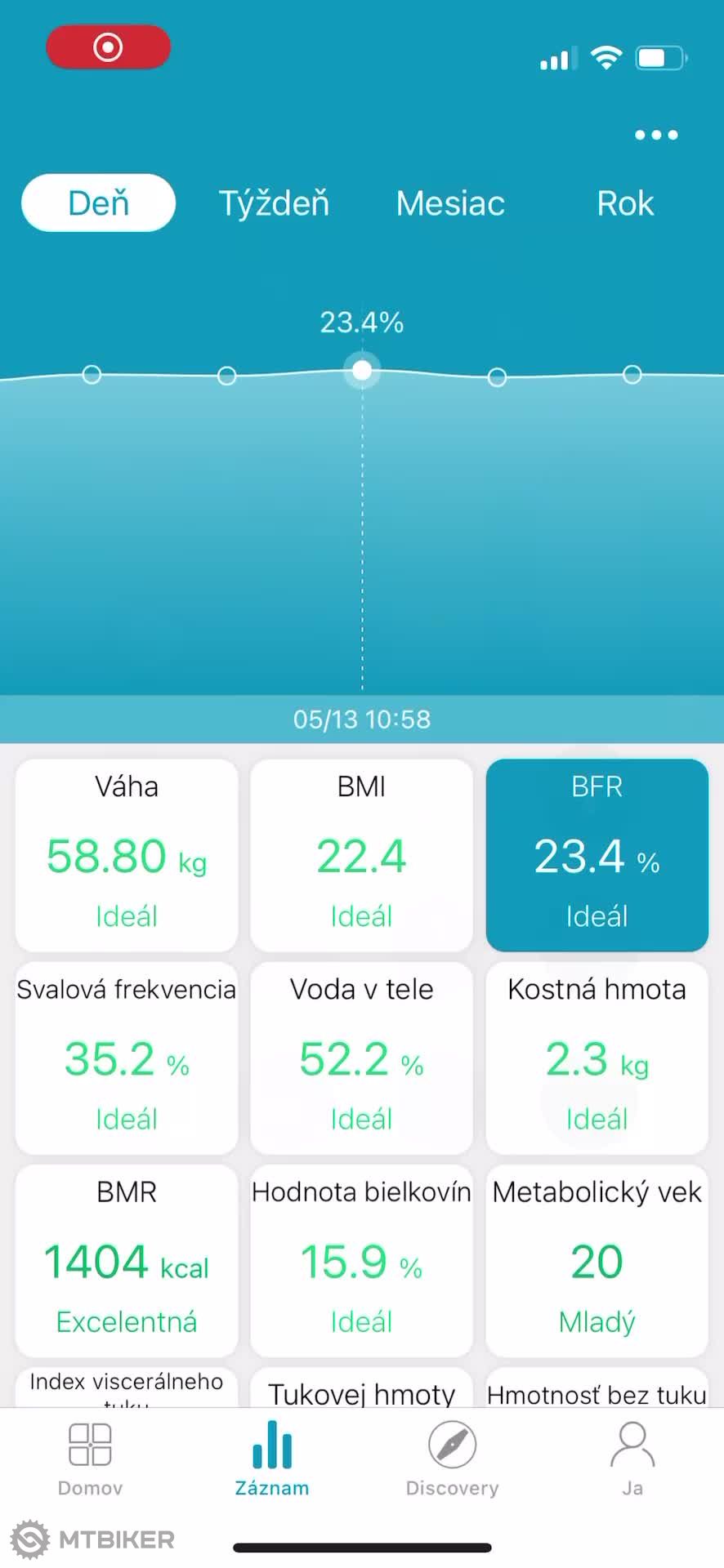Go to the Domov tab
This screenshot has width=724, height=1568.
(90, 1459)
